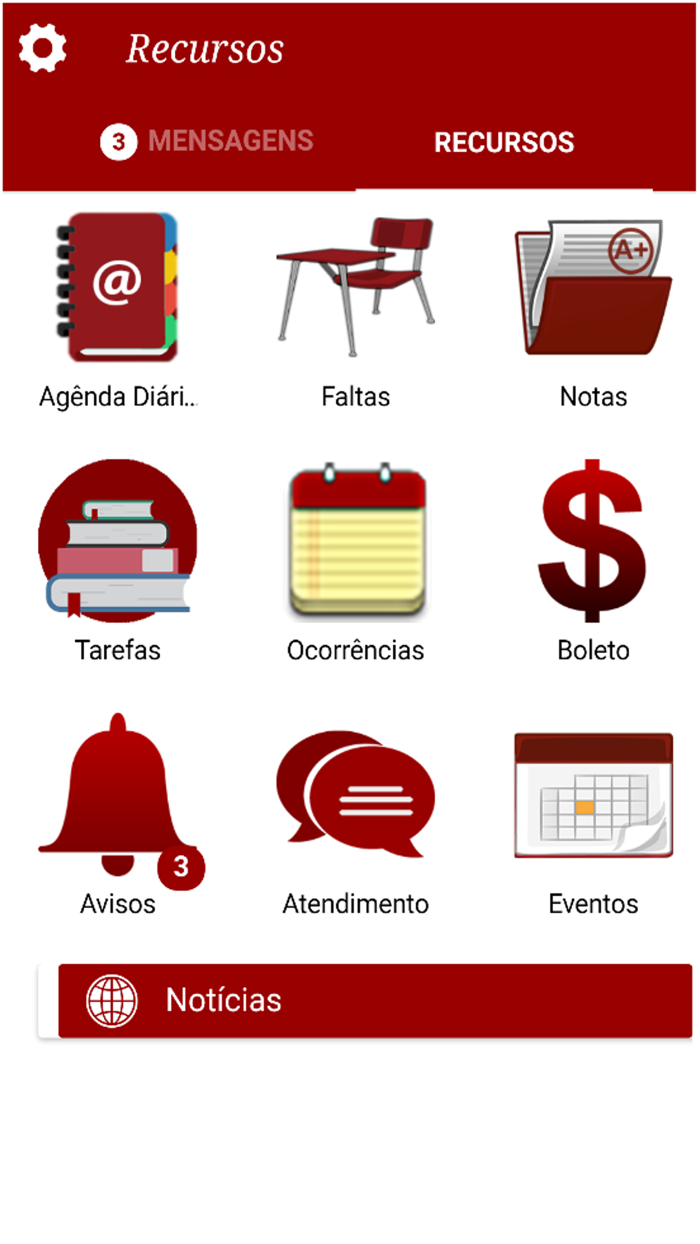700x1244 pixels.
Task: Select the Recursos tab
Action: pyautogui.click(x=504, y=142)
